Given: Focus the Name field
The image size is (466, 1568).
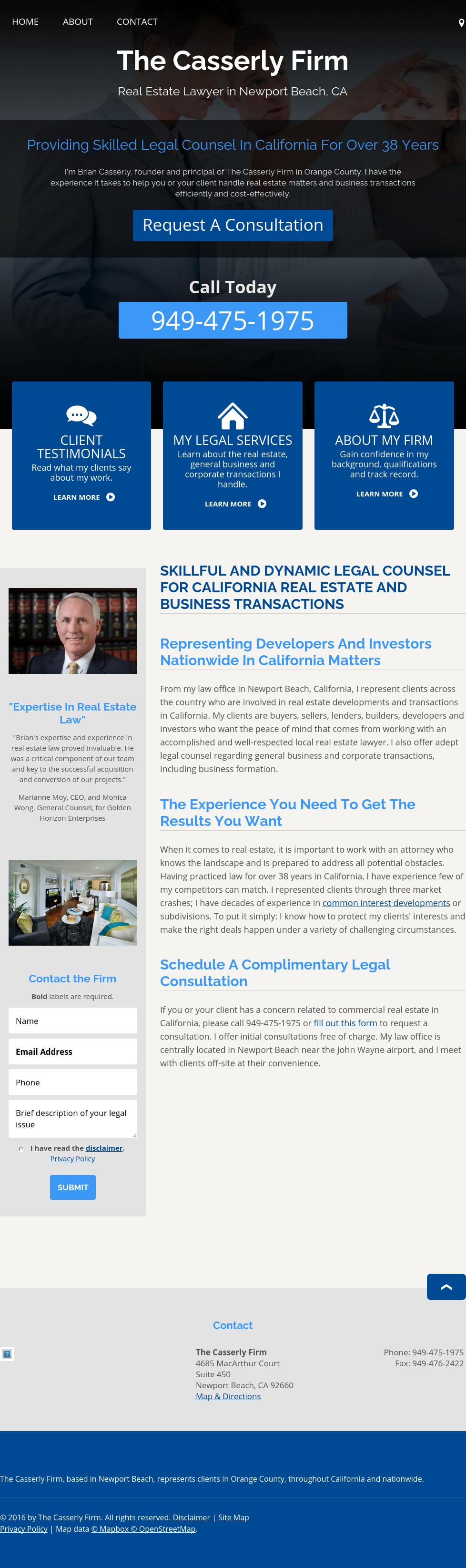Looking at the screenshot, I should point(72,1021).
